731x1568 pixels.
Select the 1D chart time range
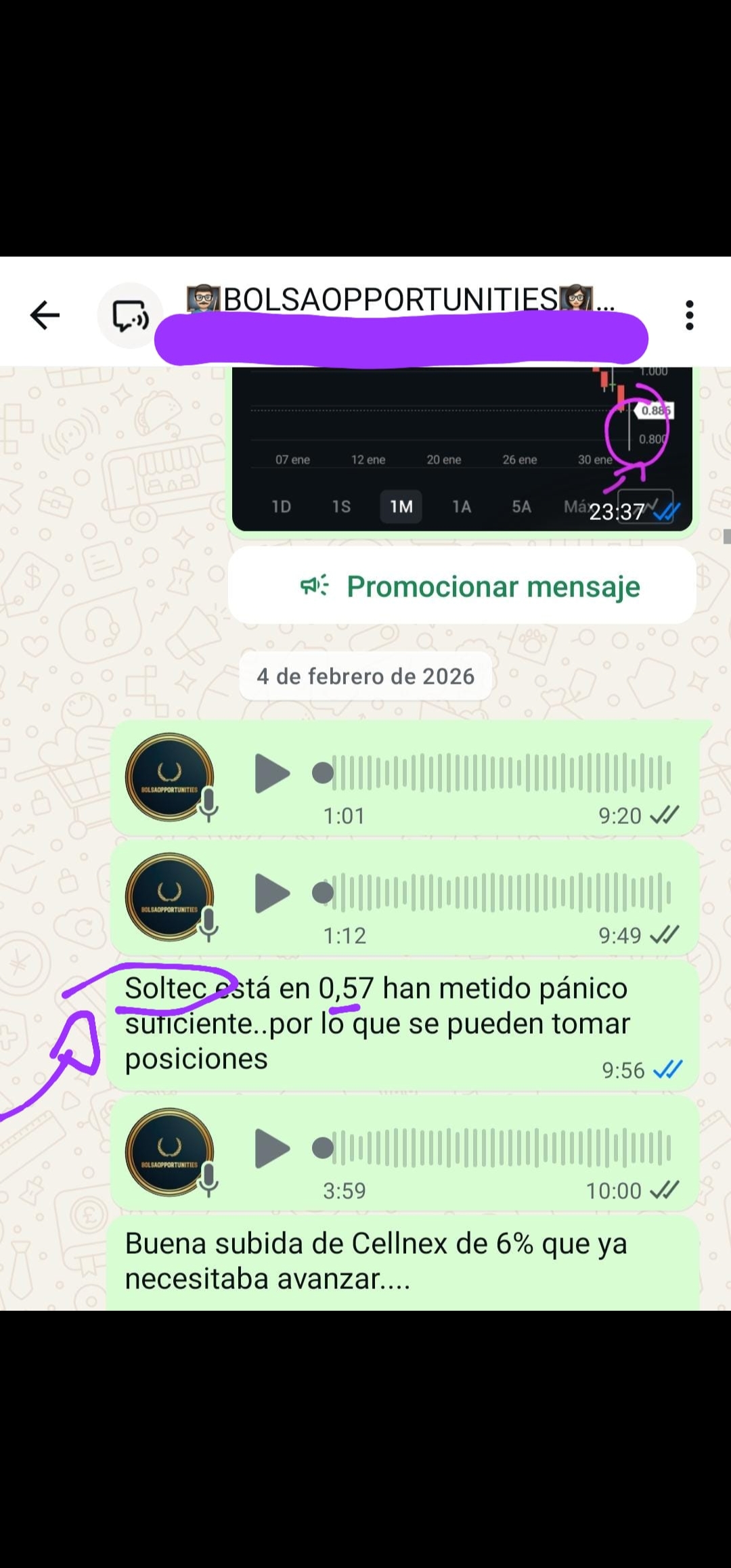[x=282, y=506]
